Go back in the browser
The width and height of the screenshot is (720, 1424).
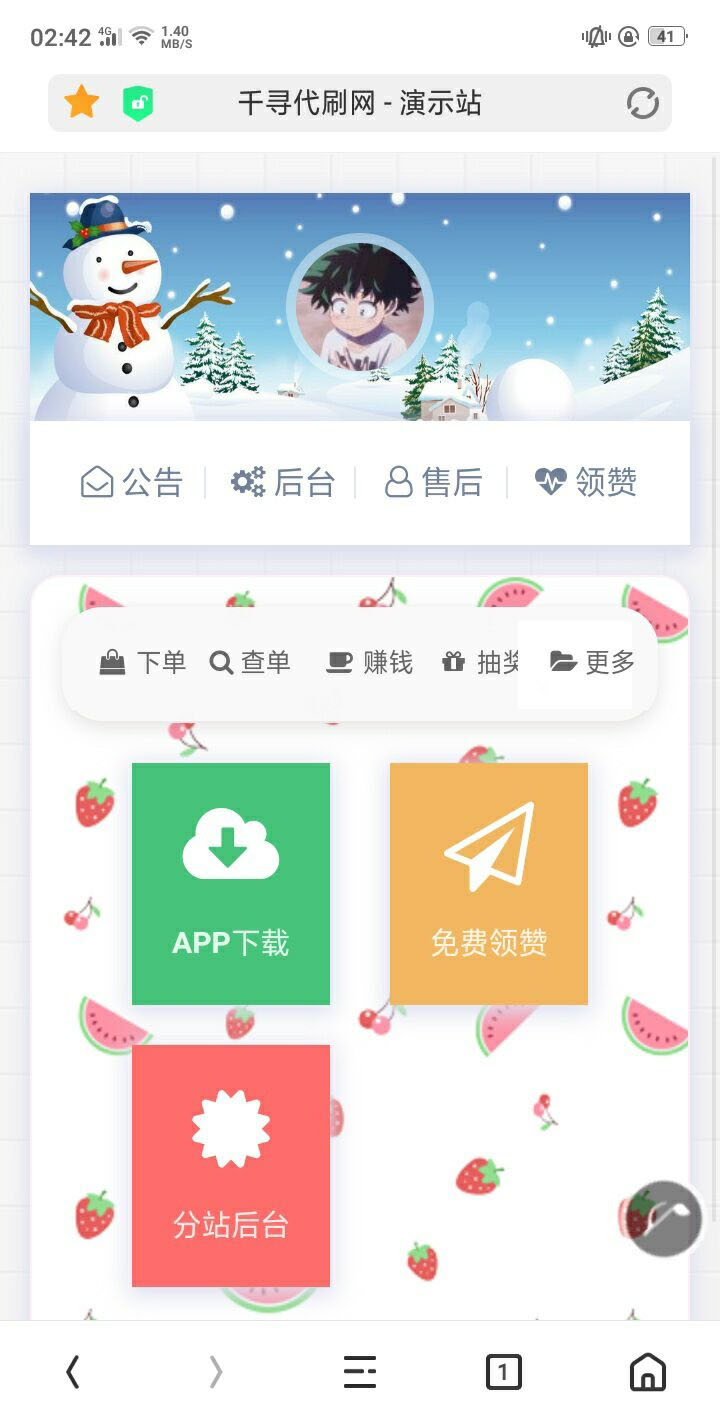point(72,1372)
